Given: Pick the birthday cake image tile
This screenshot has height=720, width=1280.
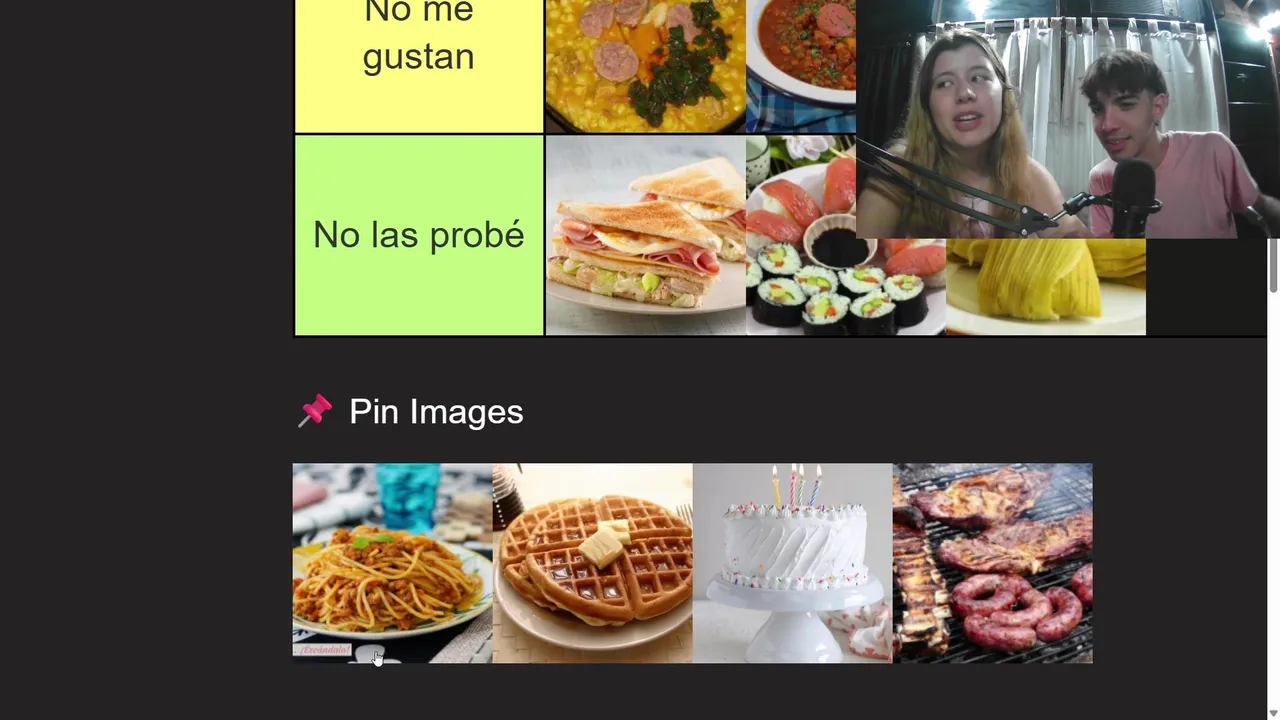Looking at the screenshot, I should click(x=792, y=562).
